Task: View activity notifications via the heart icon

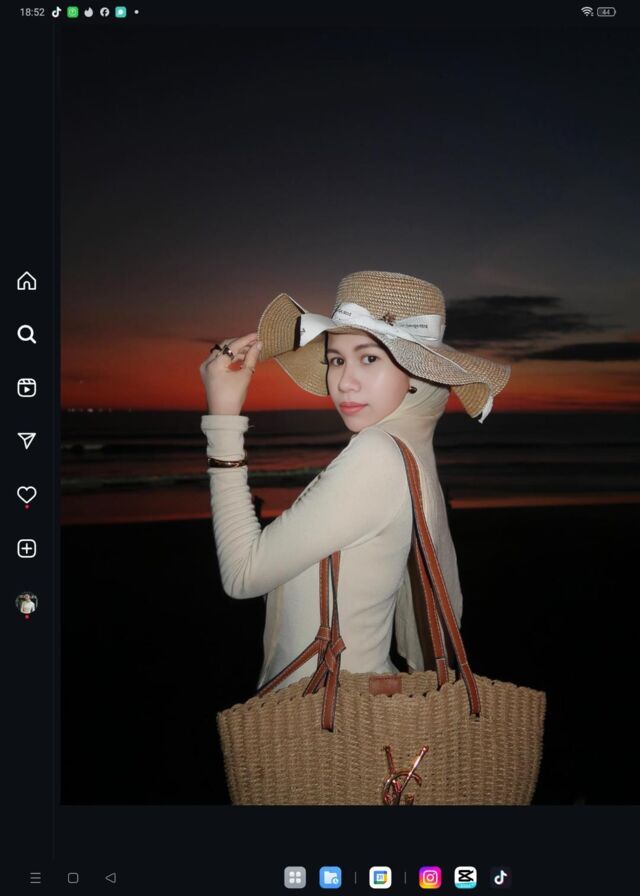Action: pyautogui.click(x=27, y=495)
